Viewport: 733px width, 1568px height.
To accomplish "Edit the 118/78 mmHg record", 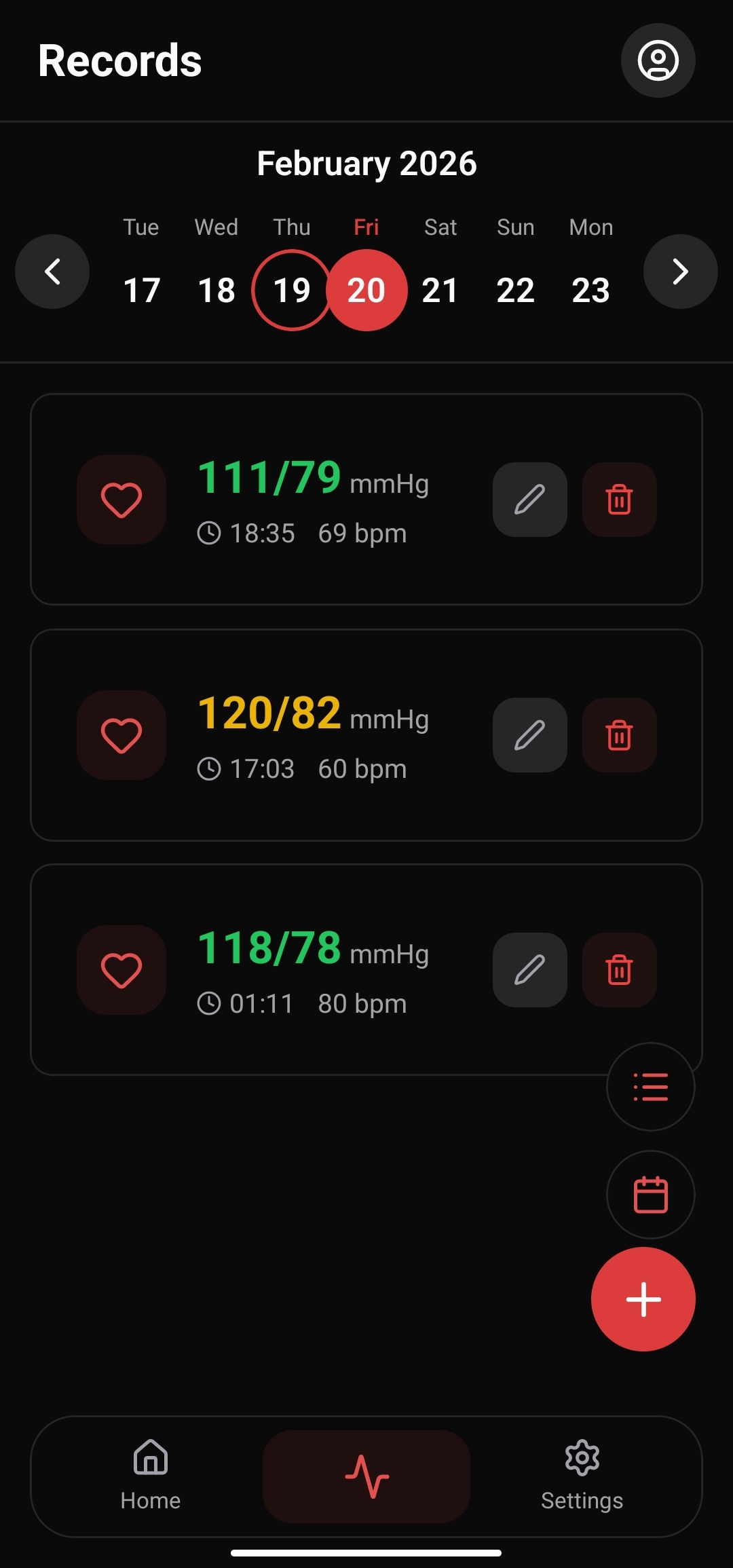I will 529,970.
